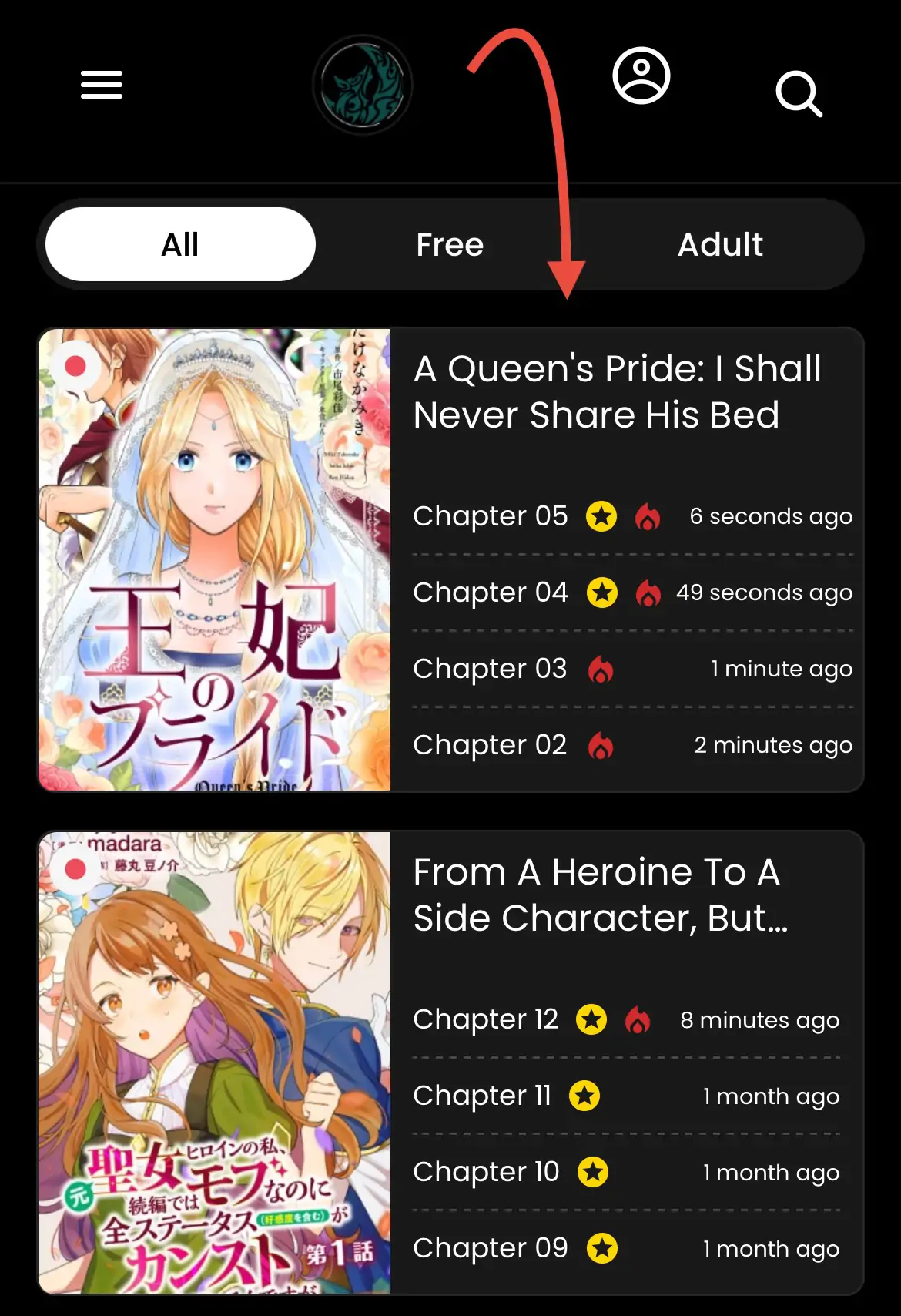Open Chapter 10 of From A Heroine

[x=486, y=1172]
